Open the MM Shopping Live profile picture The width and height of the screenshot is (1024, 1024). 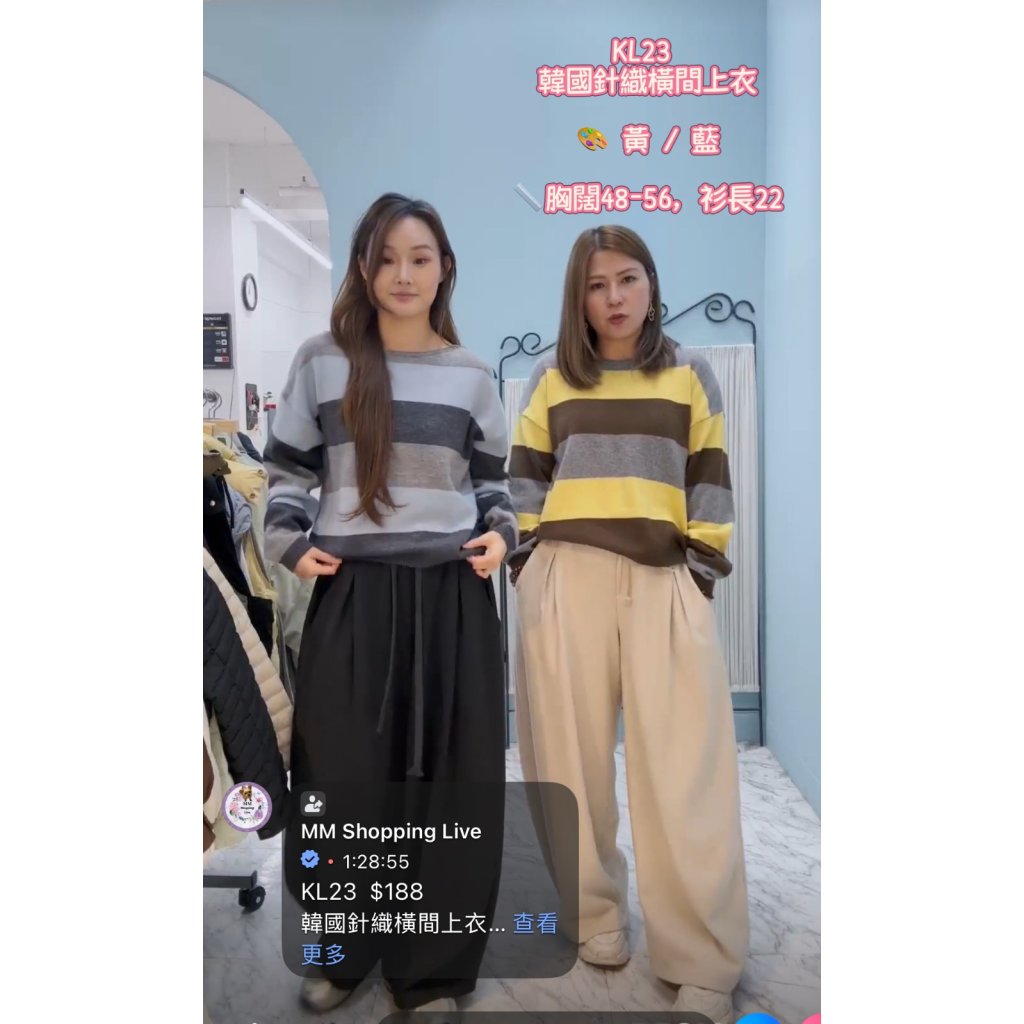pyautogui.click(x=248, y=807)
